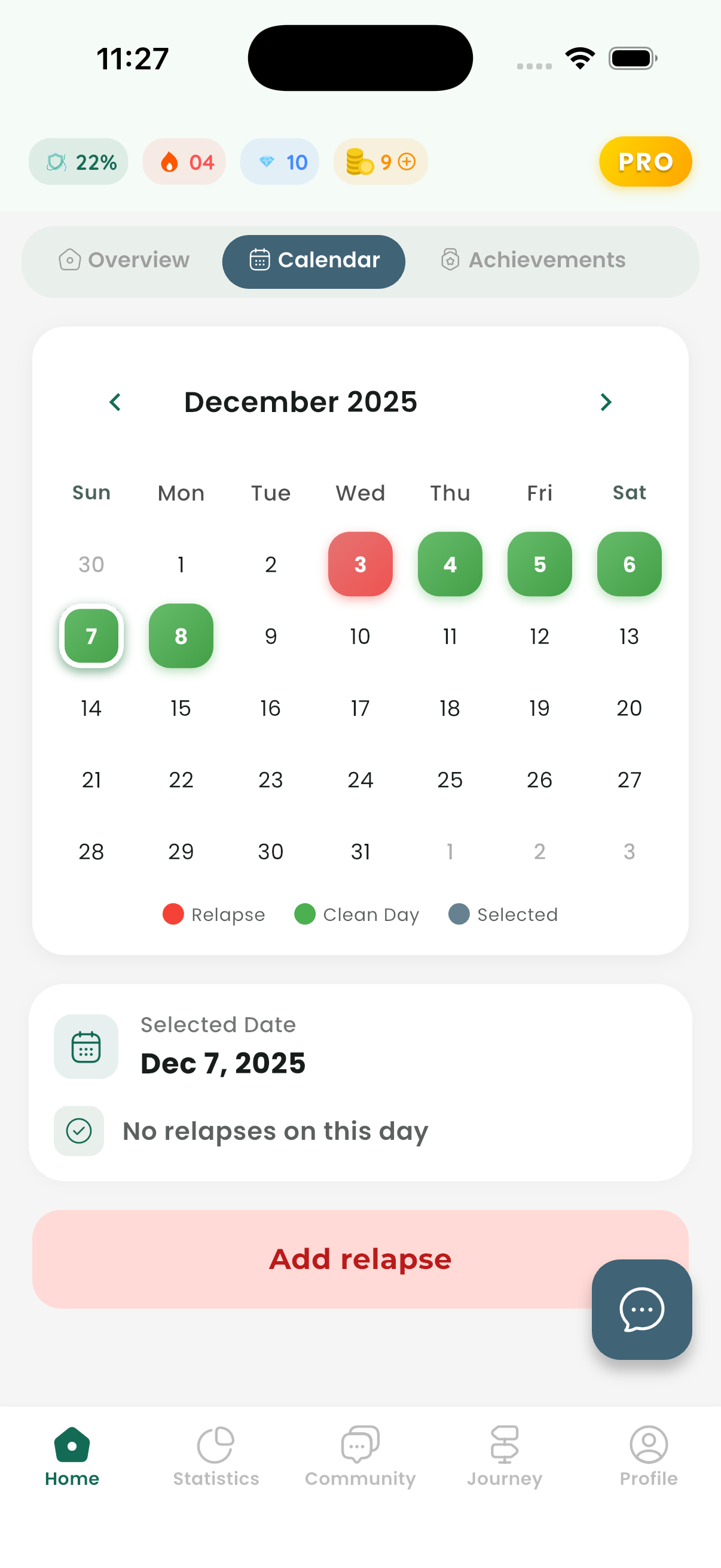Select December 3 on the calendar
The image size is (721, 1568).
coord(360,565)
